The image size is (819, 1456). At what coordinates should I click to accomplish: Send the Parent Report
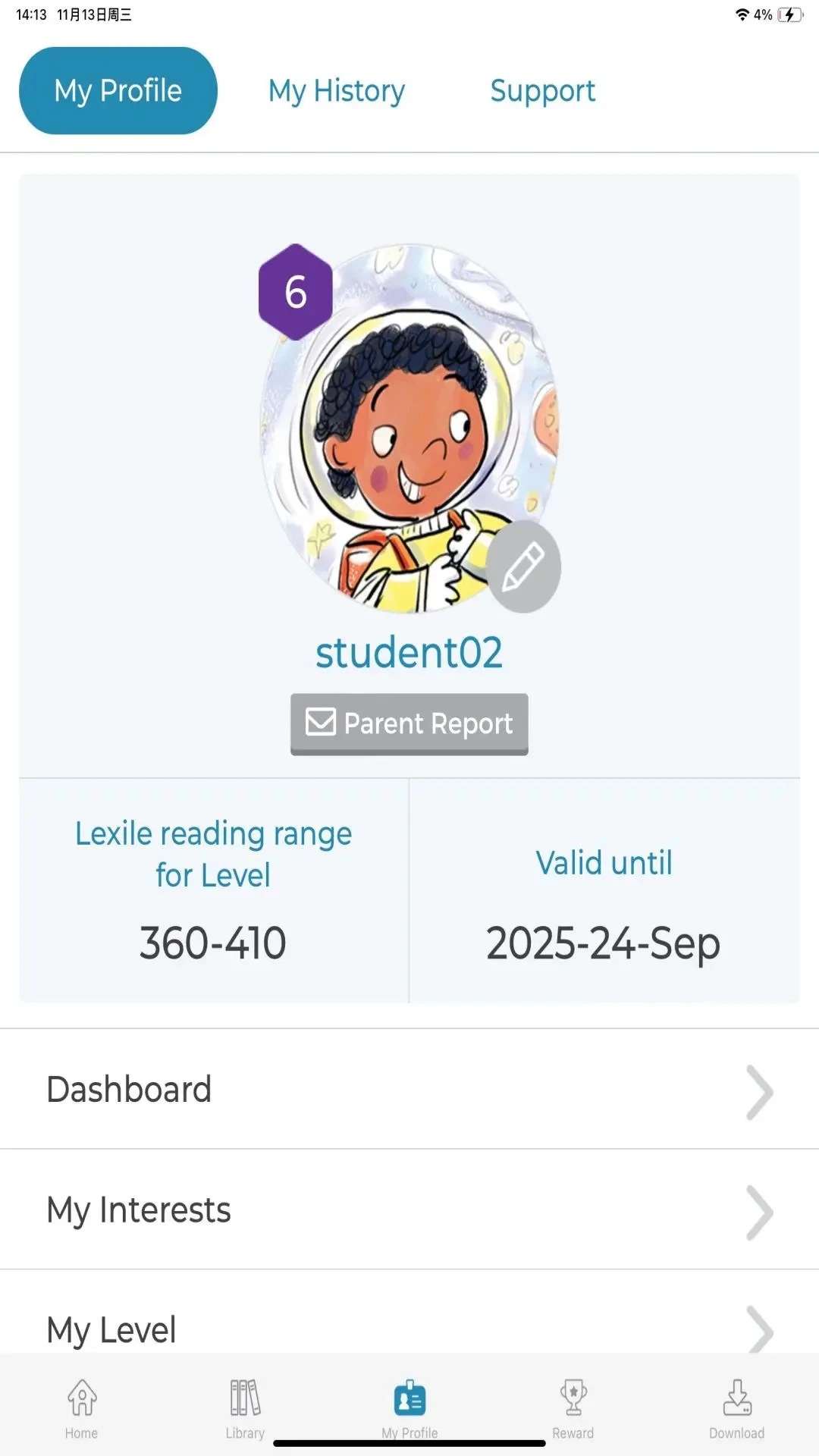coord(409,723)
